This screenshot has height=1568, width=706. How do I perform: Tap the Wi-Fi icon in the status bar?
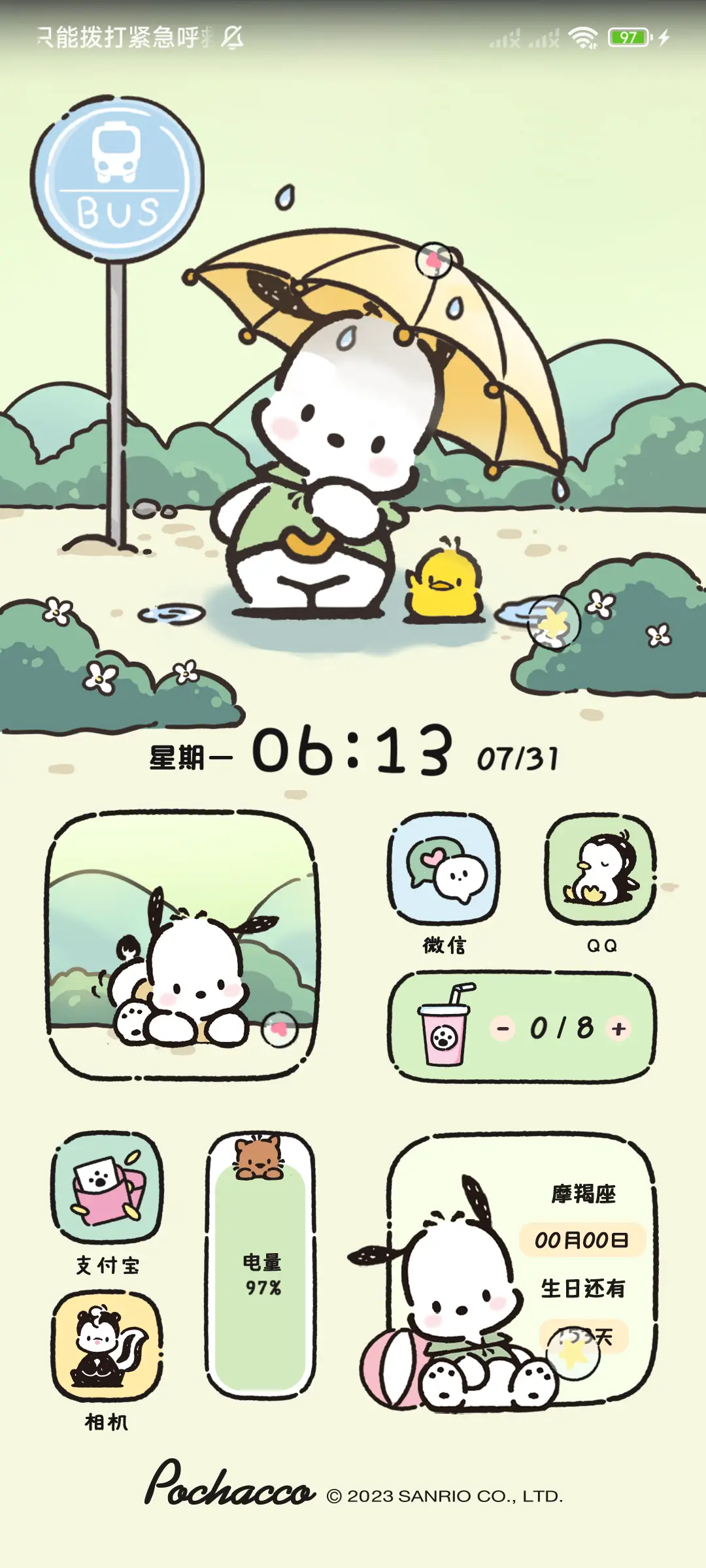(x=584, y=37)
